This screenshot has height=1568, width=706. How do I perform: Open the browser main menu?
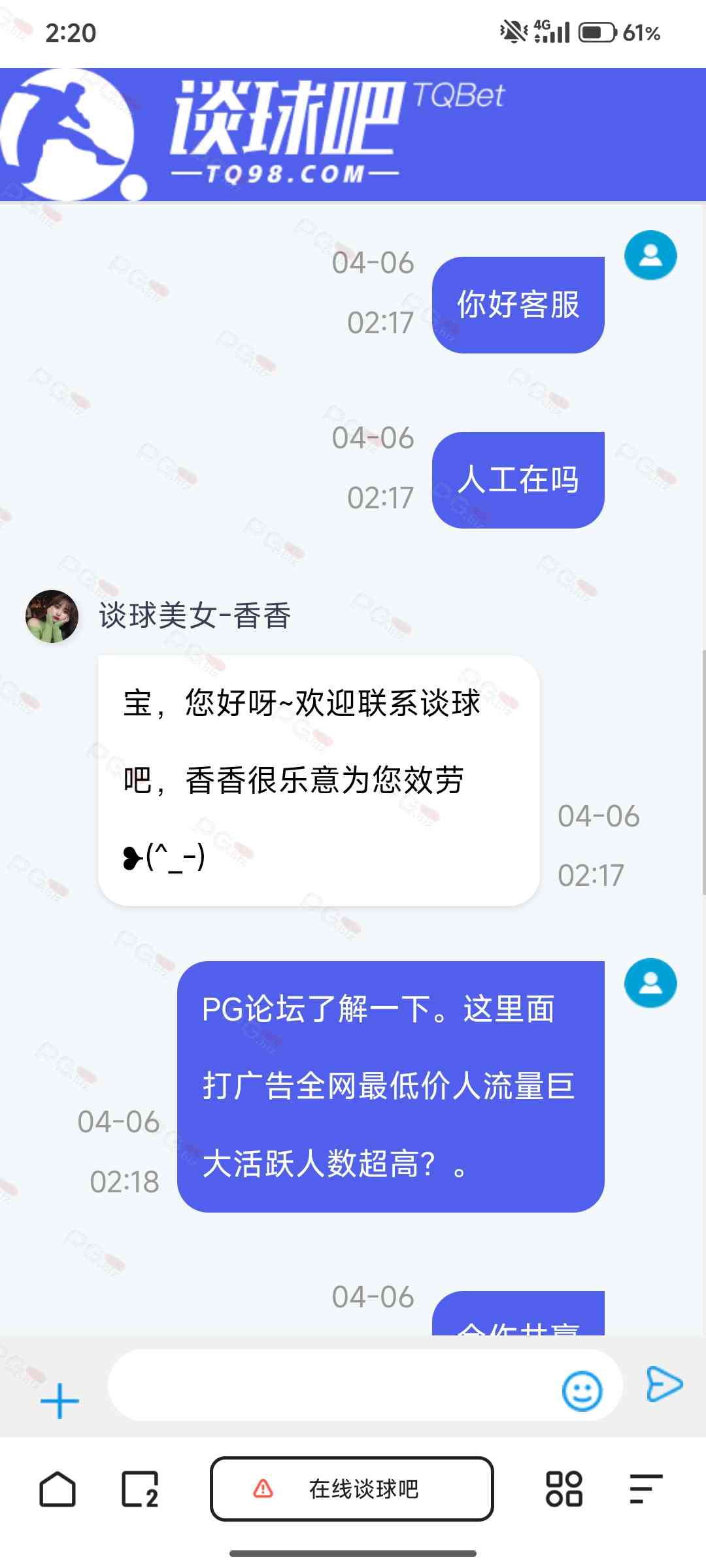[646, 1489]
